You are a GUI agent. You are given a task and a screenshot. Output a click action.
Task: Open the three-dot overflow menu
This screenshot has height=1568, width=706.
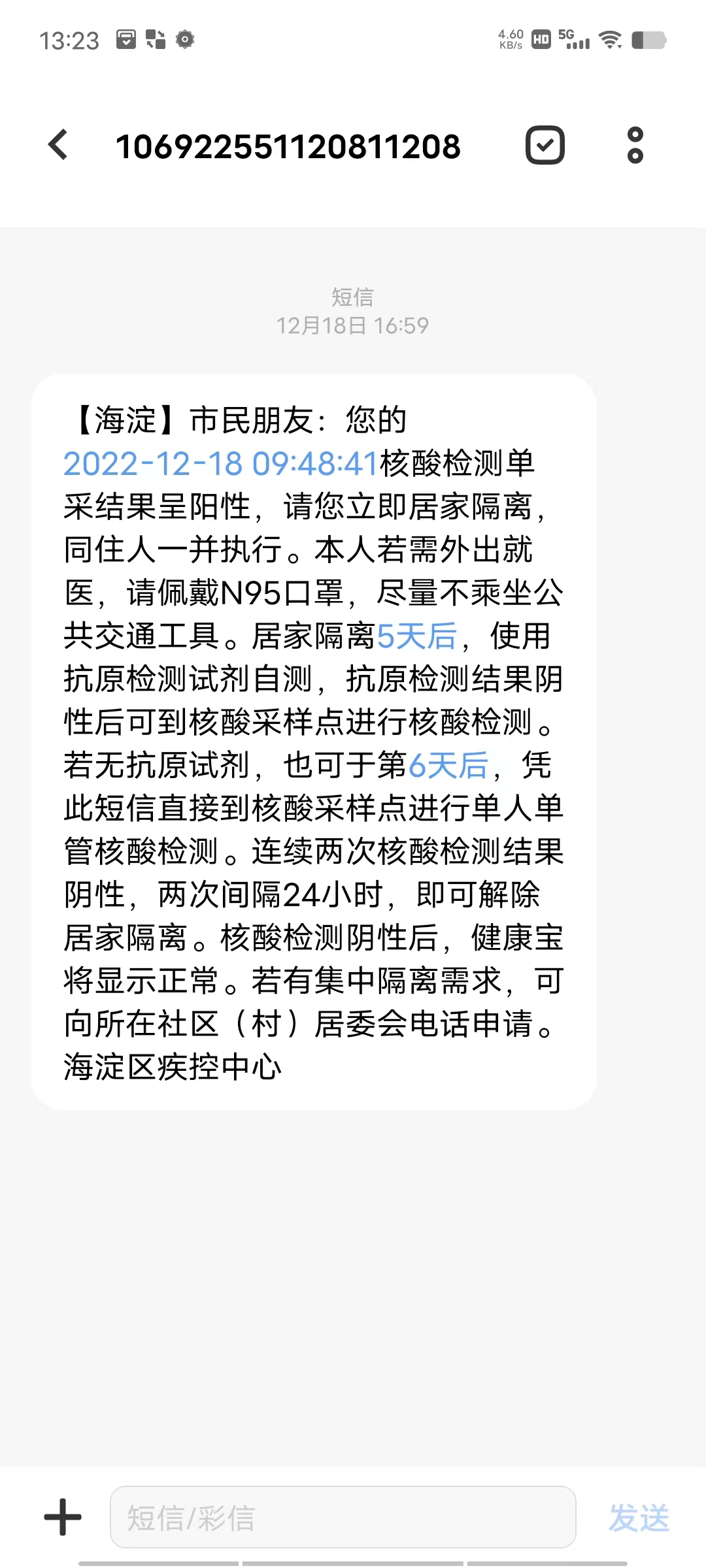coord(634,145)
